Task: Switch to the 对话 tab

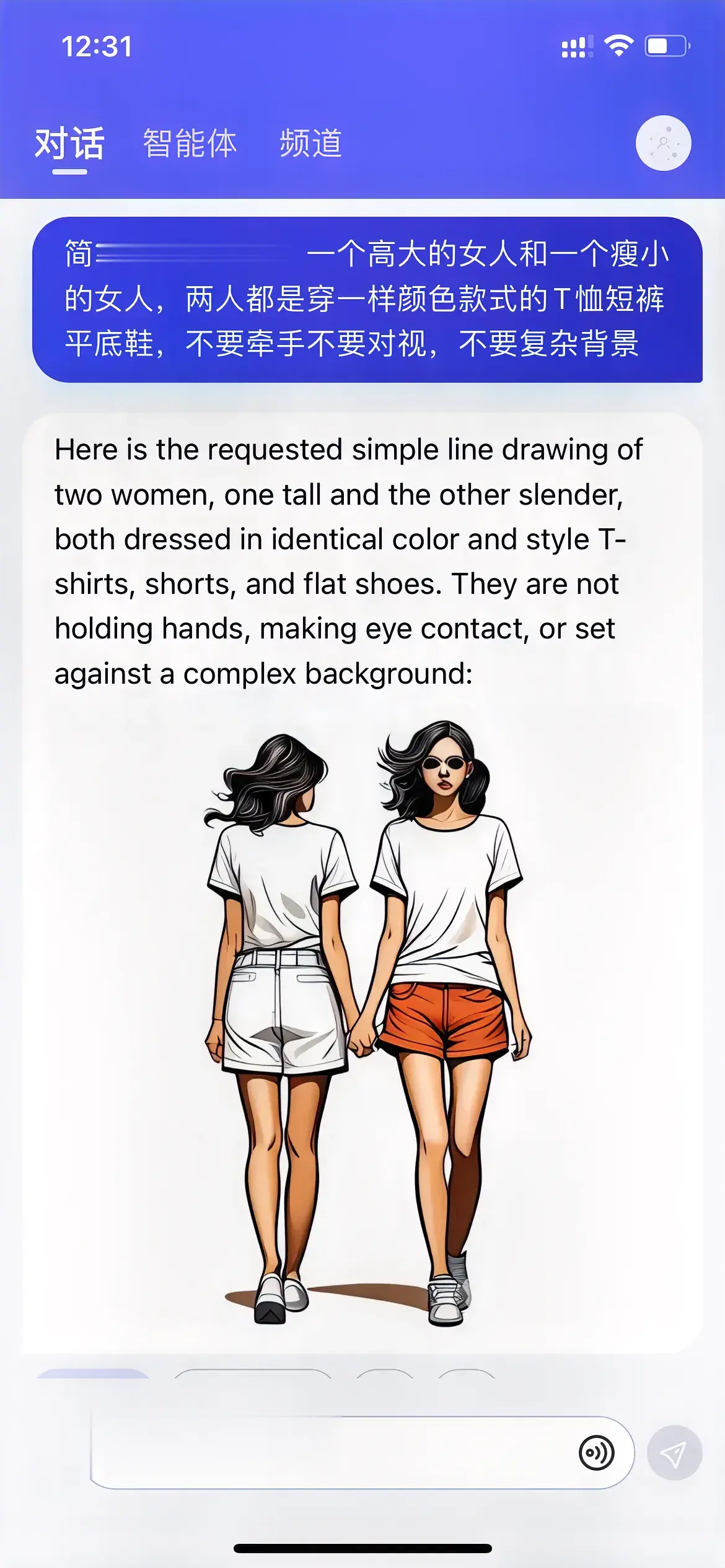Action: pyautogui.click(x=69, y=144)
